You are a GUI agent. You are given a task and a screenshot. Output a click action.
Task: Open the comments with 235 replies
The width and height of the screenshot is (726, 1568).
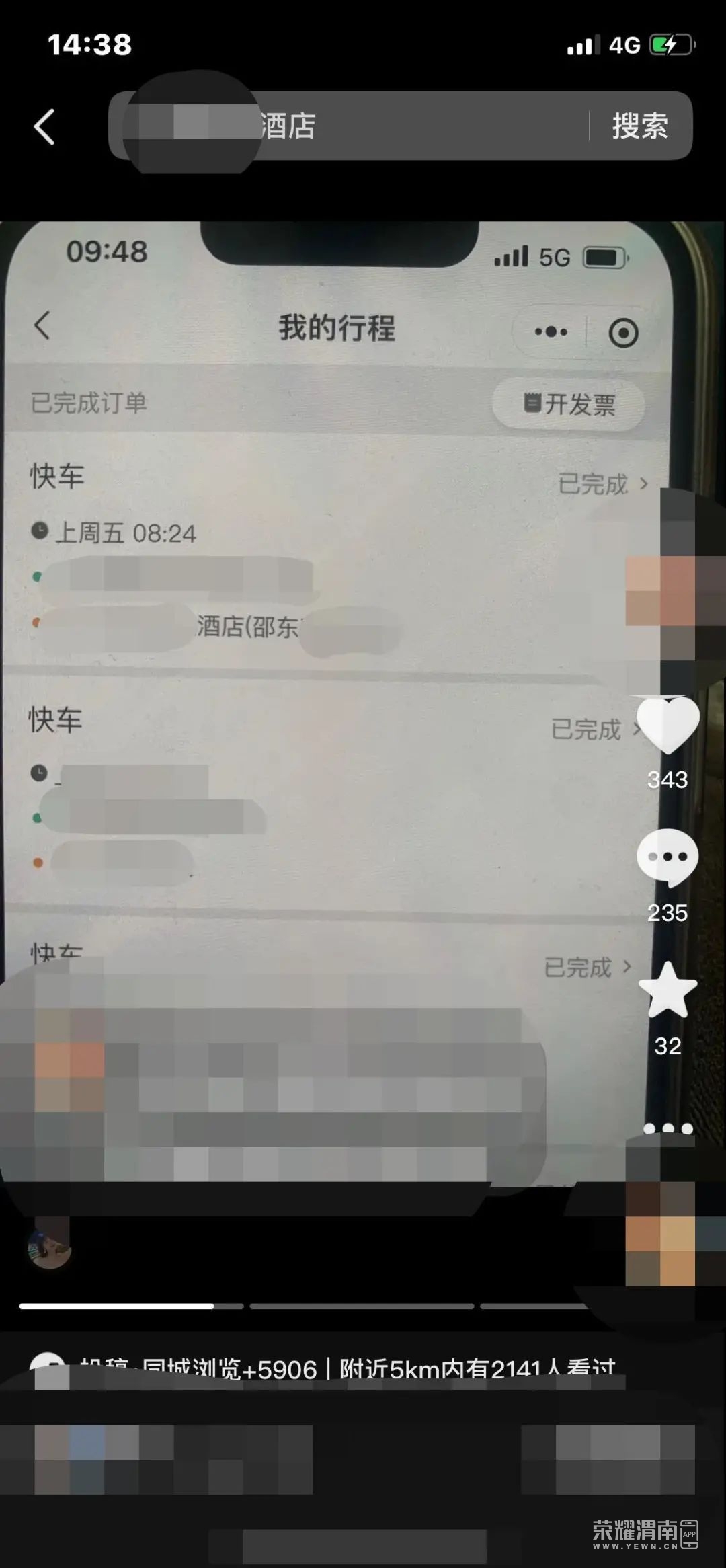668,857
